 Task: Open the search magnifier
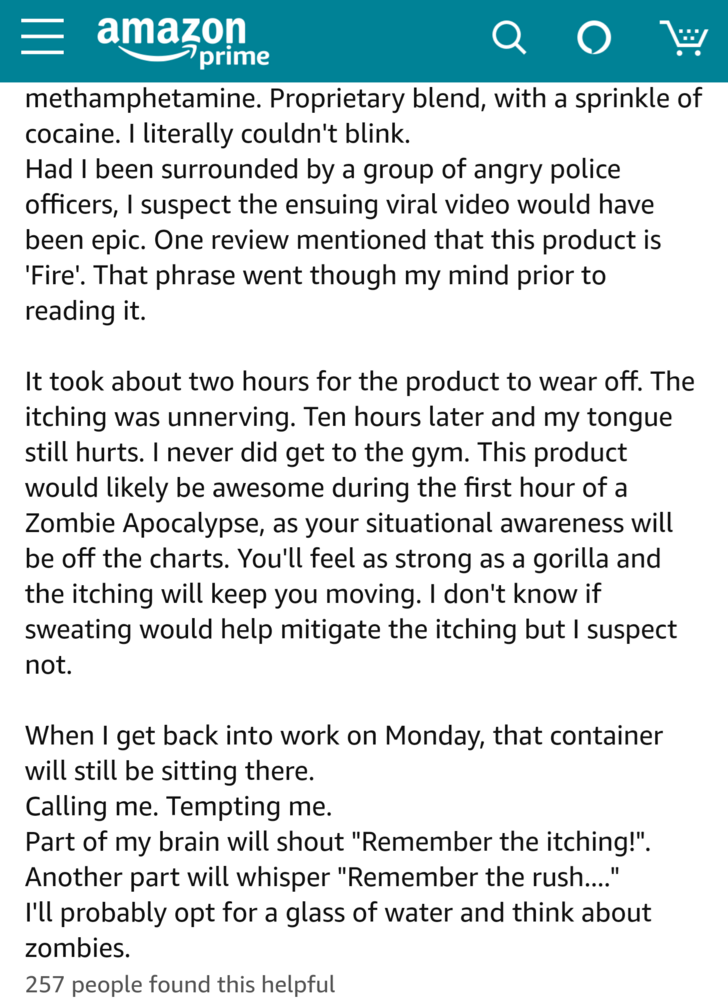[x=509, y=38]
